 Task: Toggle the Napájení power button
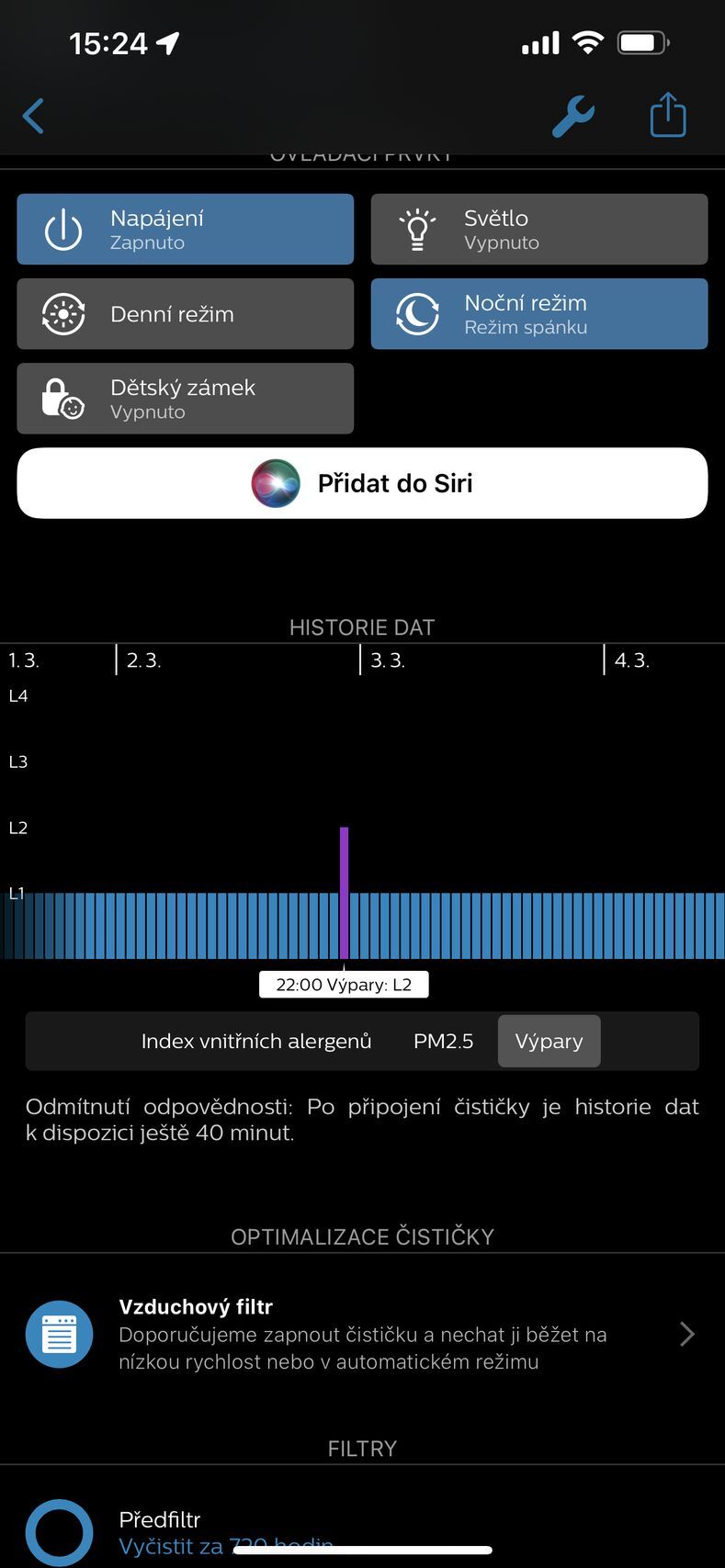(185, 230)
